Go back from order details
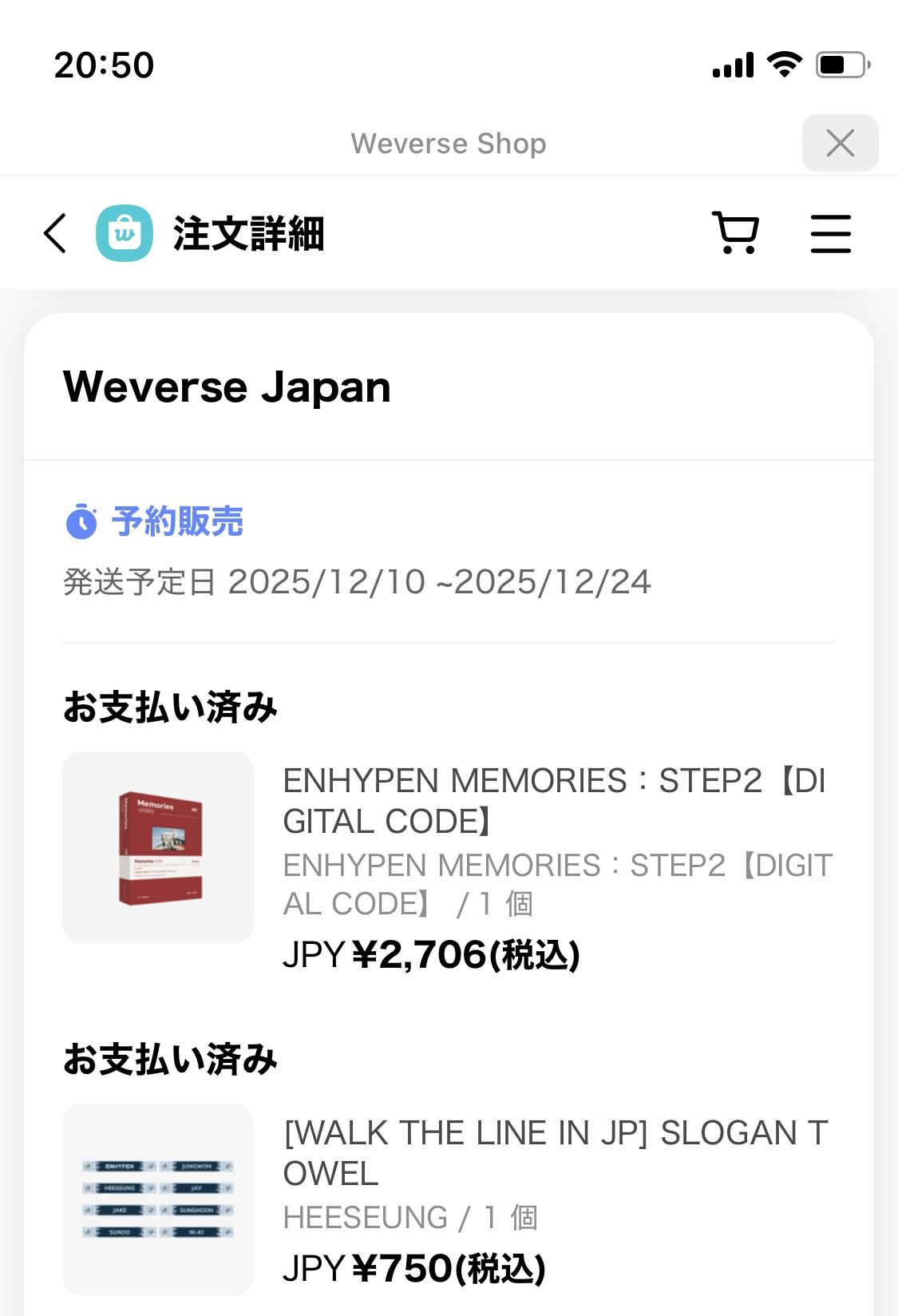 pos(55,233)
